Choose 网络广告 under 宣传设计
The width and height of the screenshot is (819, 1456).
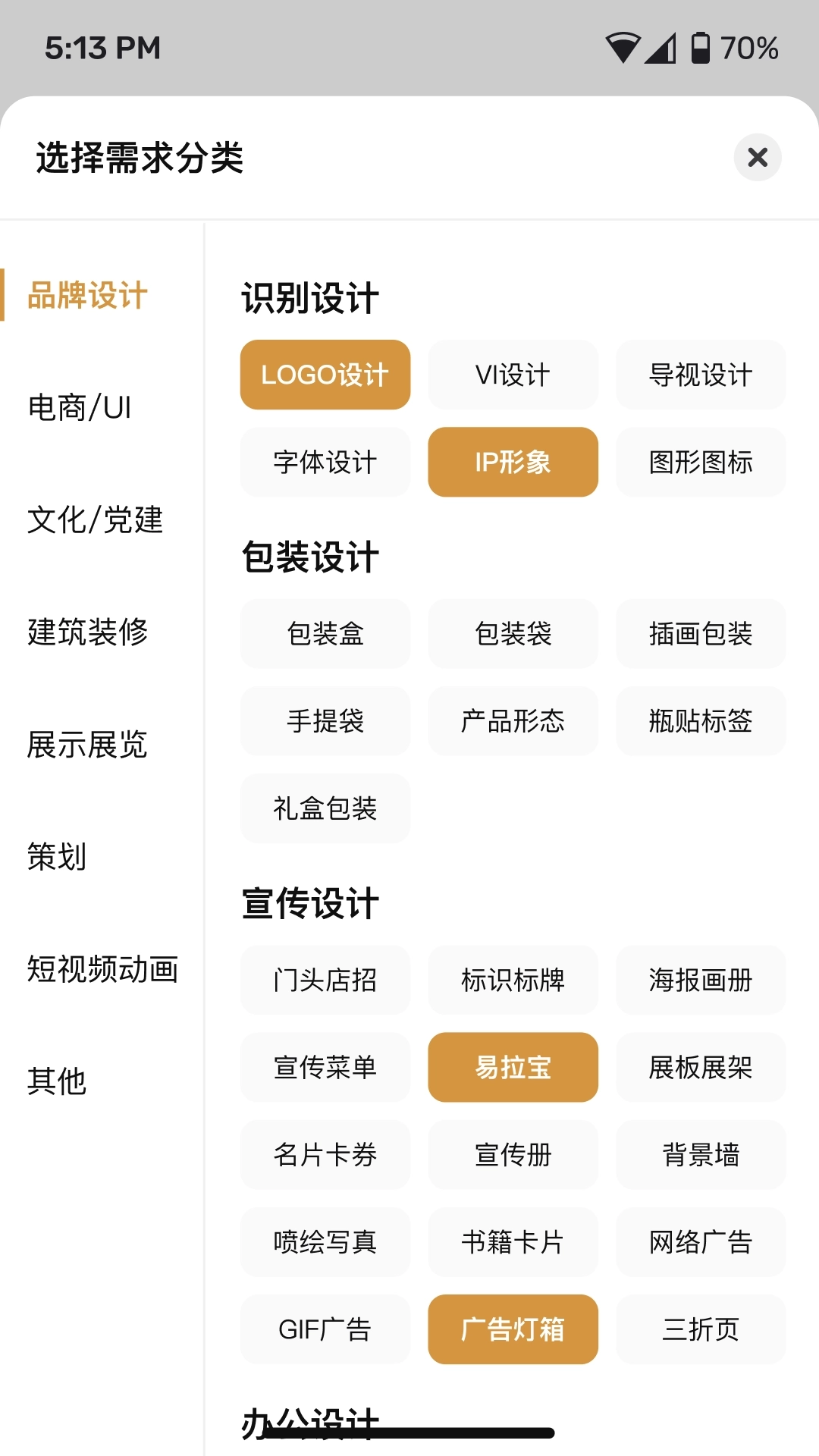pyautogui.click(x=700, y=1242)
